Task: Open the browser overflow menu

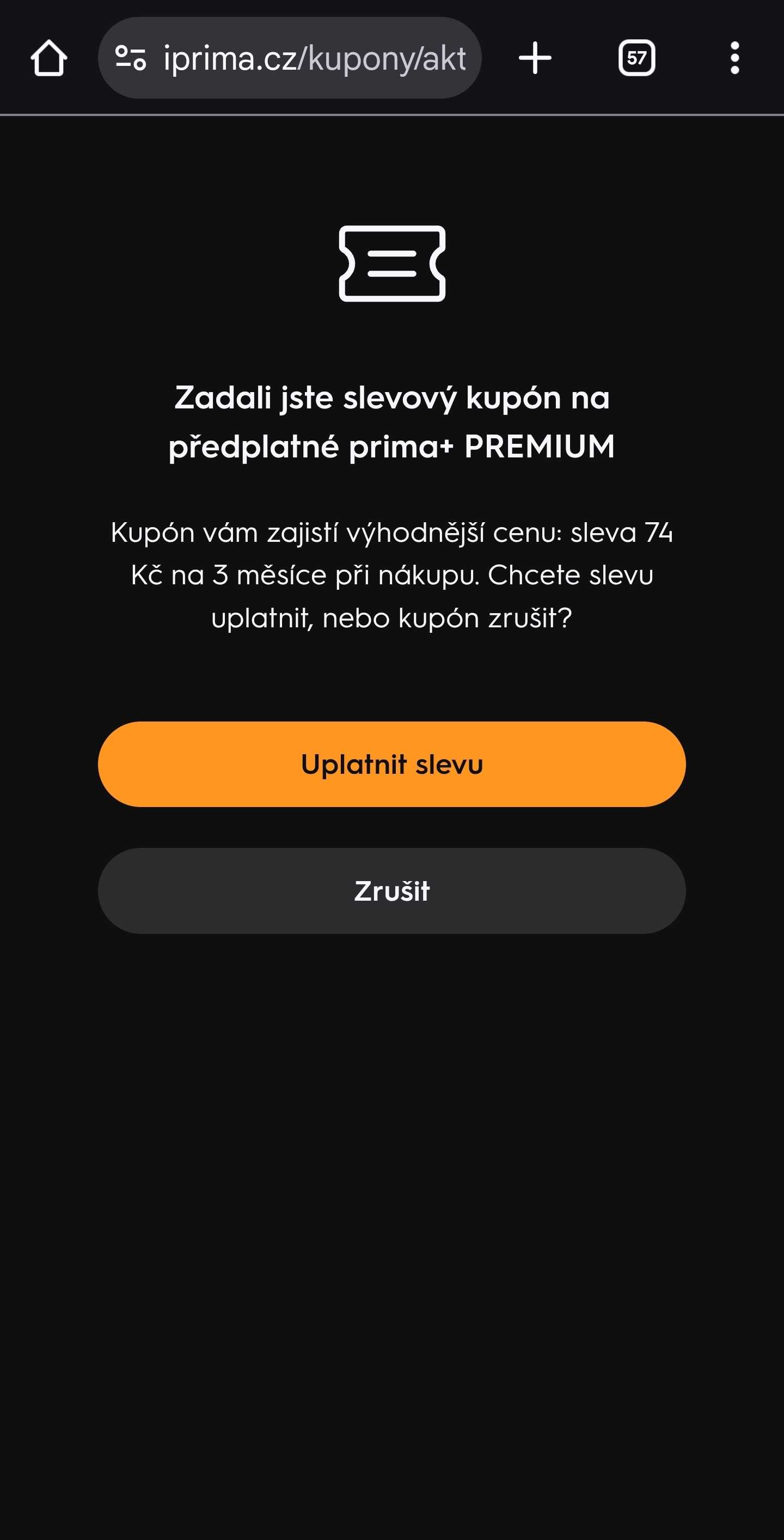Action: [x=734, y=58]
